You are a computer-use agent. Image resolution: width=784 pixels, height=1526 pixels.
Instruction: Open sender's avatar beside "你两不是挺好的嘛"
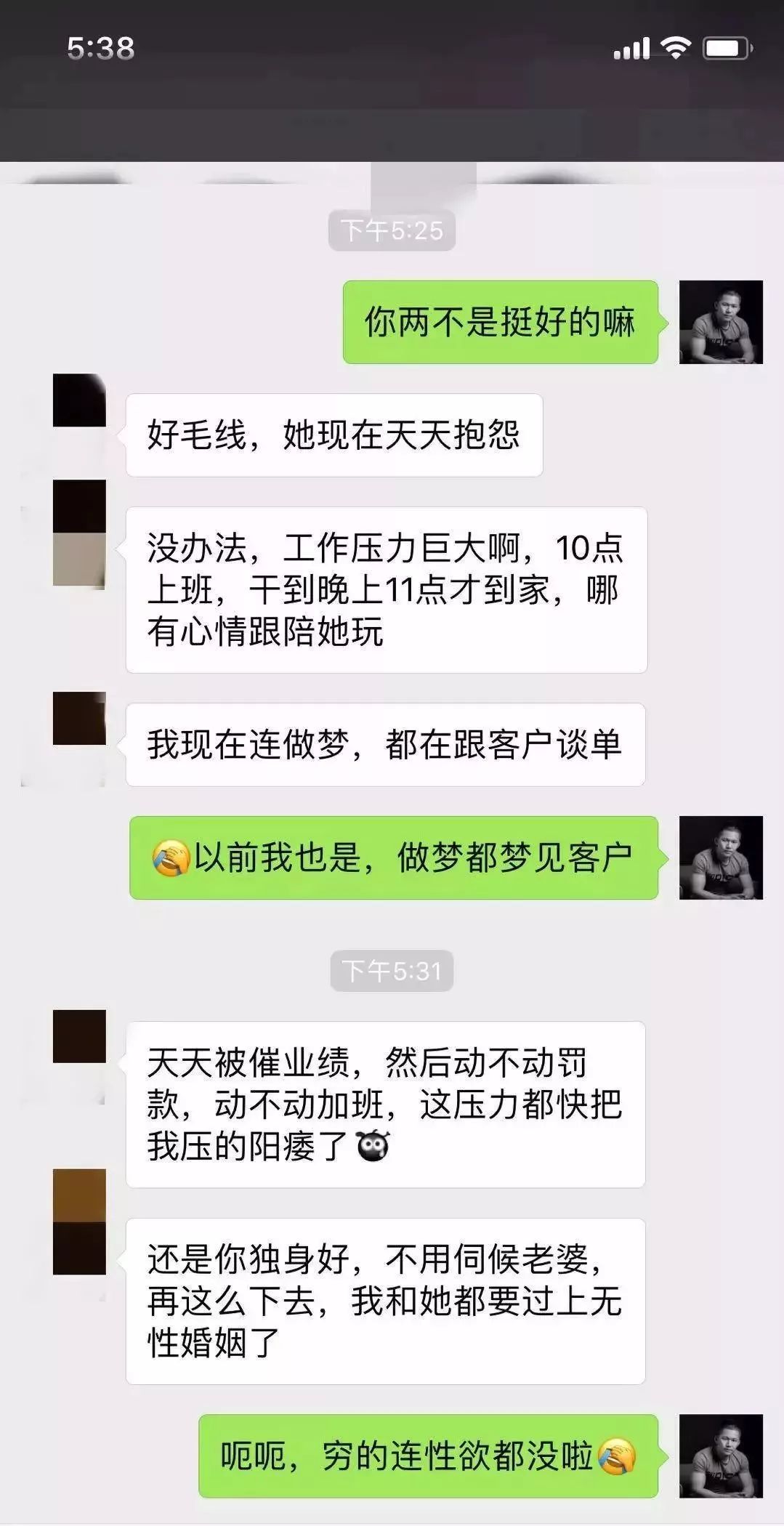tap(720, 322)
